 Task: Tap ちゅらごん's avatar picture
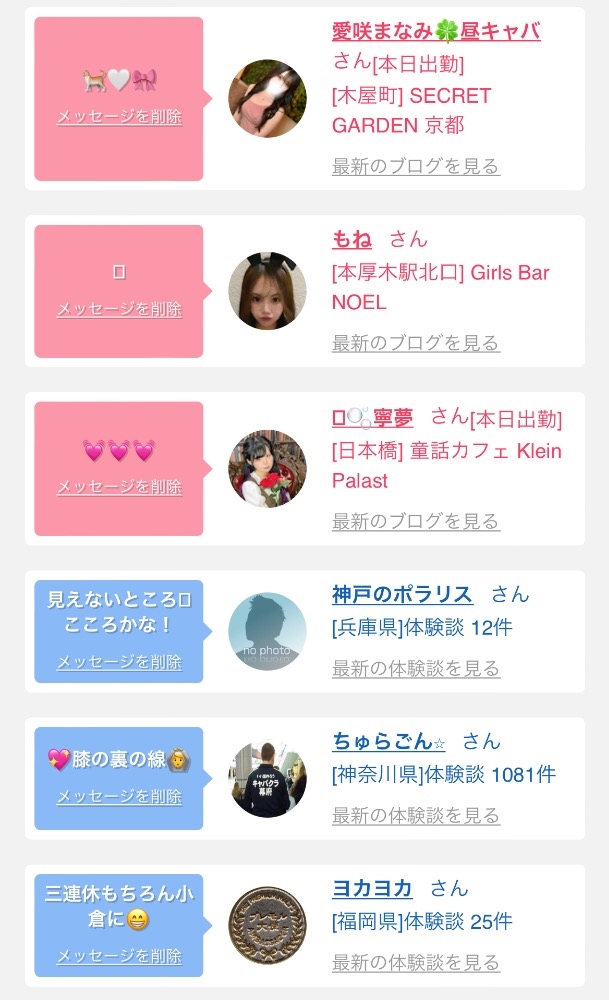[x=267, y=779]
